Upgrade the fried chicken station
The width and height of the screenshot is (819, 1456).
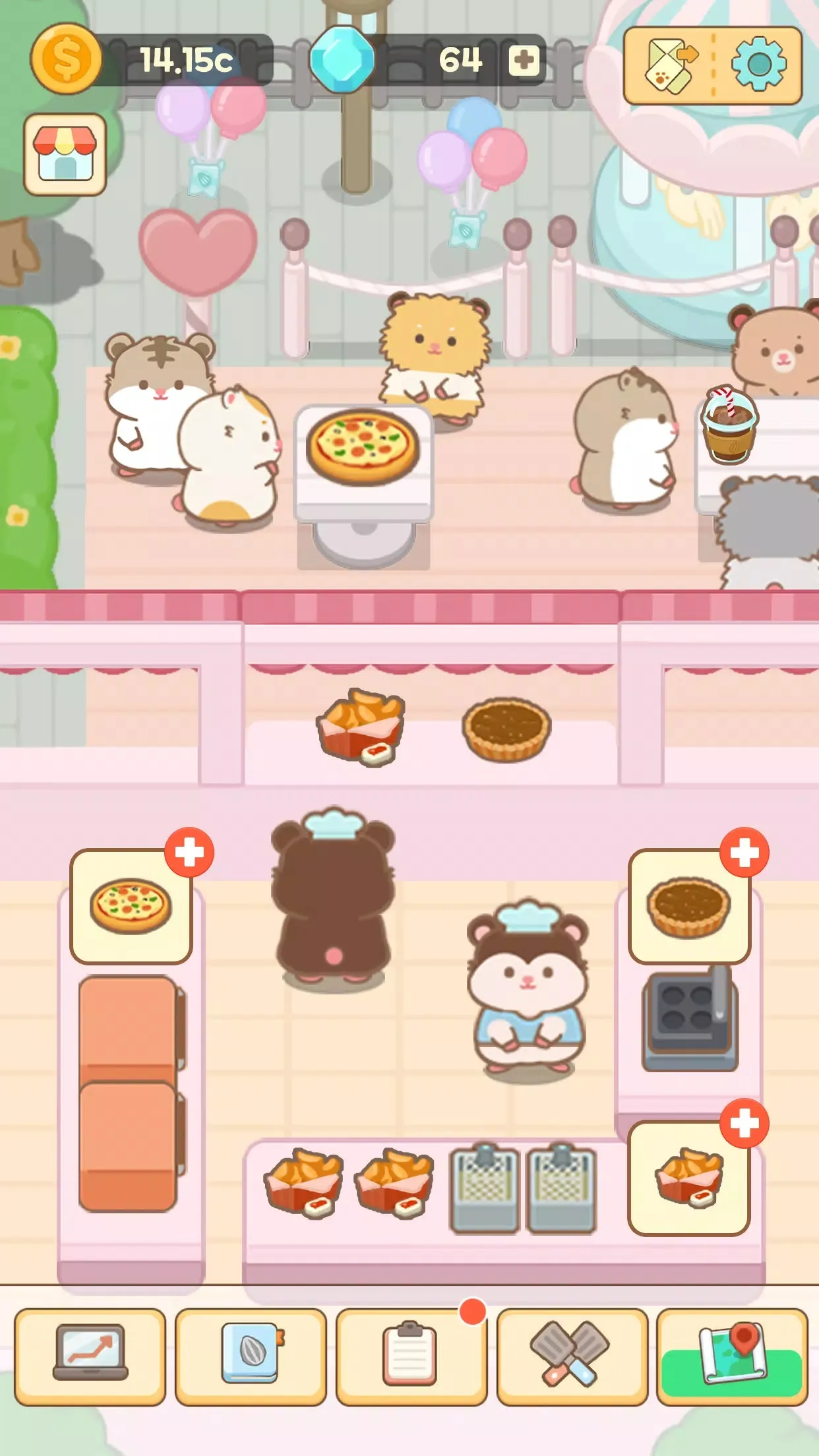tap(744, 1123)
